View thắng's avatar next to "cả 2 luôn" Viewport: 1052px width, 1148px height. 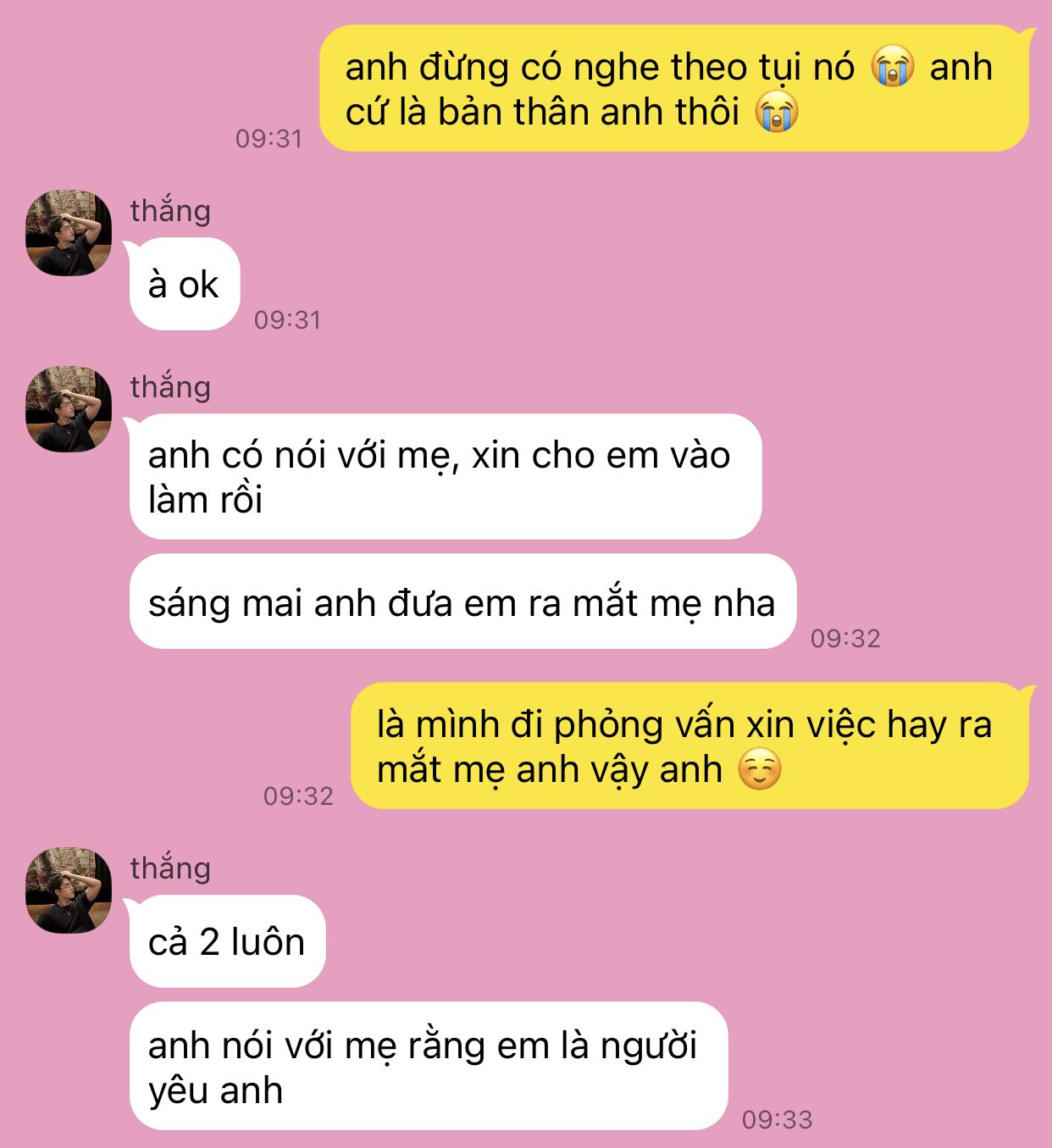pos(69,890)
